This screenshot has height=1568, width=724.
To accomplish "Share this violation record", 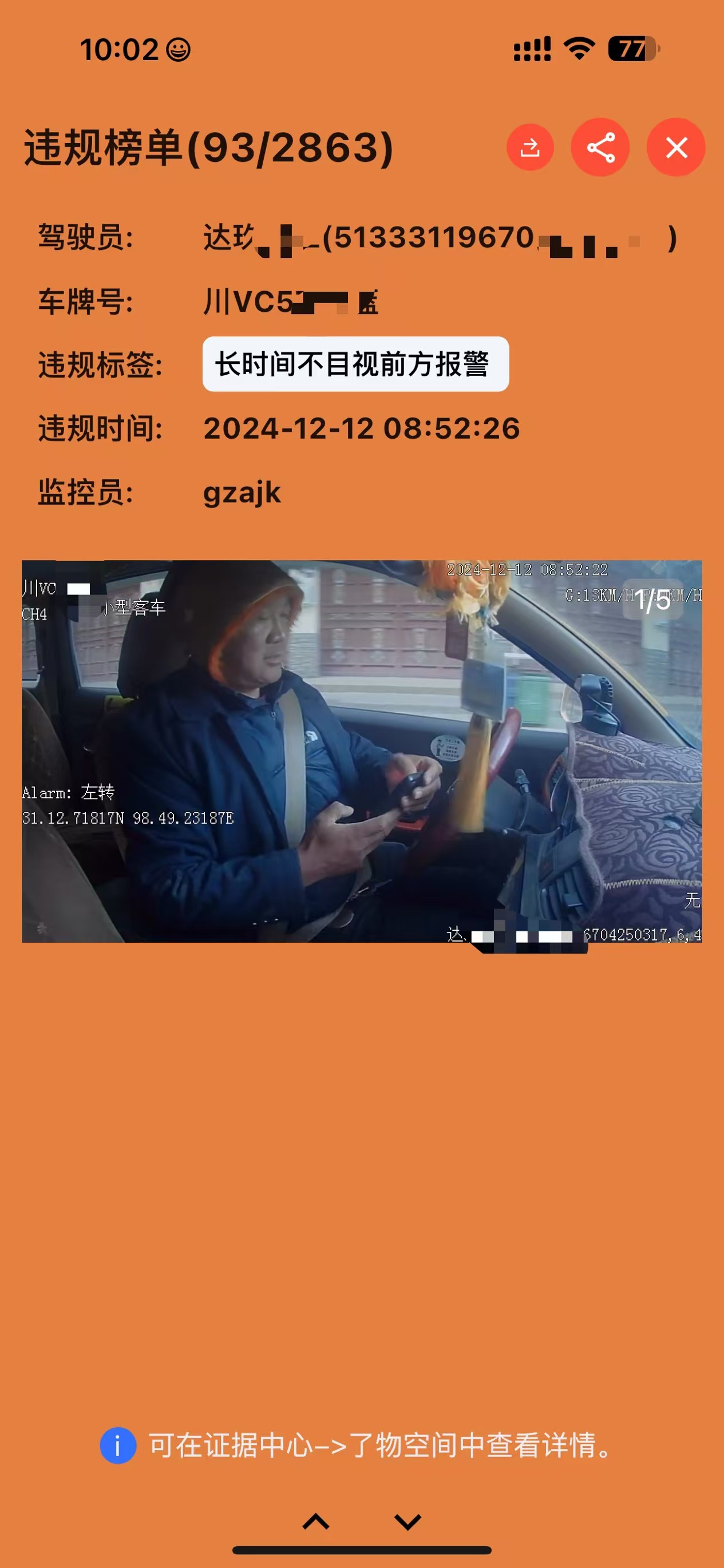I will pyautogui.click(x=600, y=148).
